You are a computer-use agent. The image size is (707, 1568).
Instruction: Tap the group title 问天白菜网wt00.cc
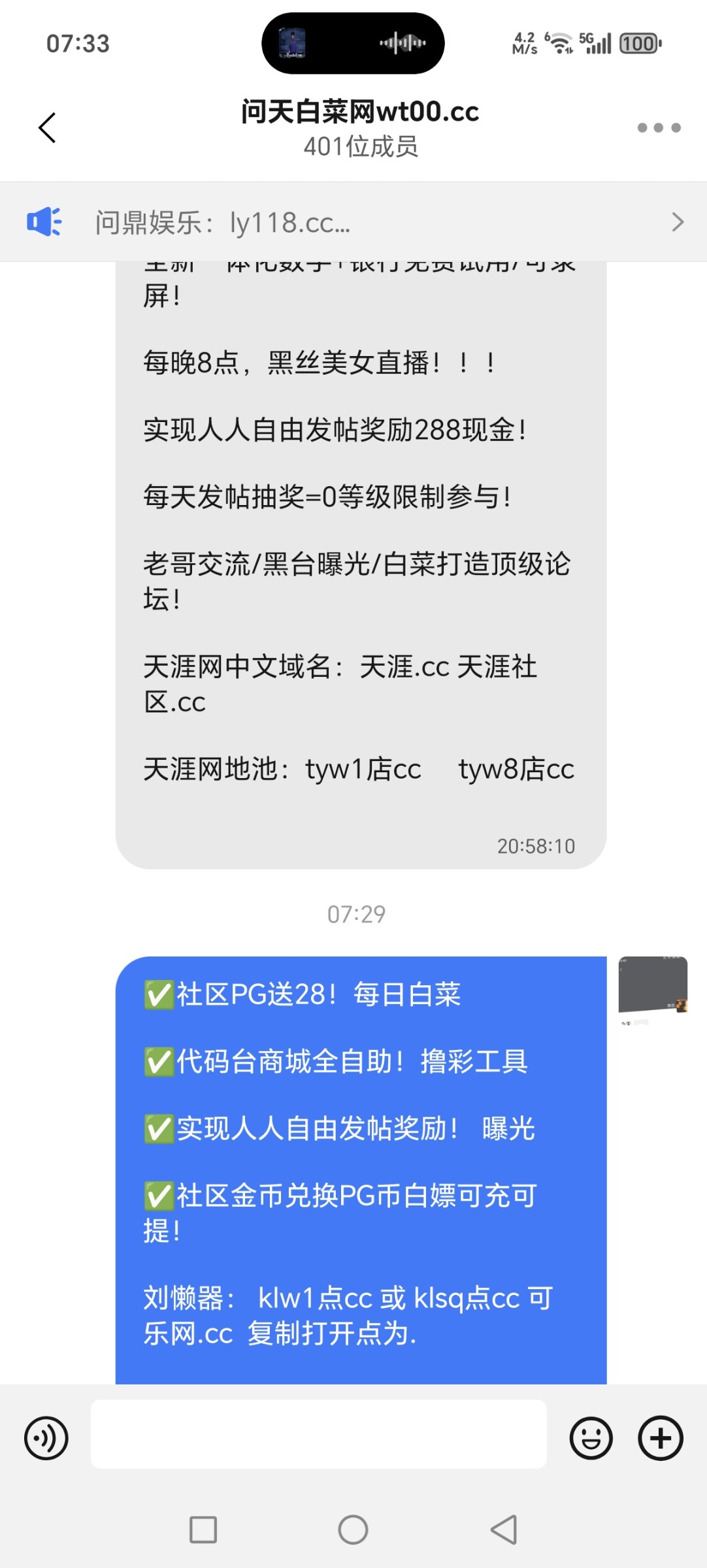[359, 112]
